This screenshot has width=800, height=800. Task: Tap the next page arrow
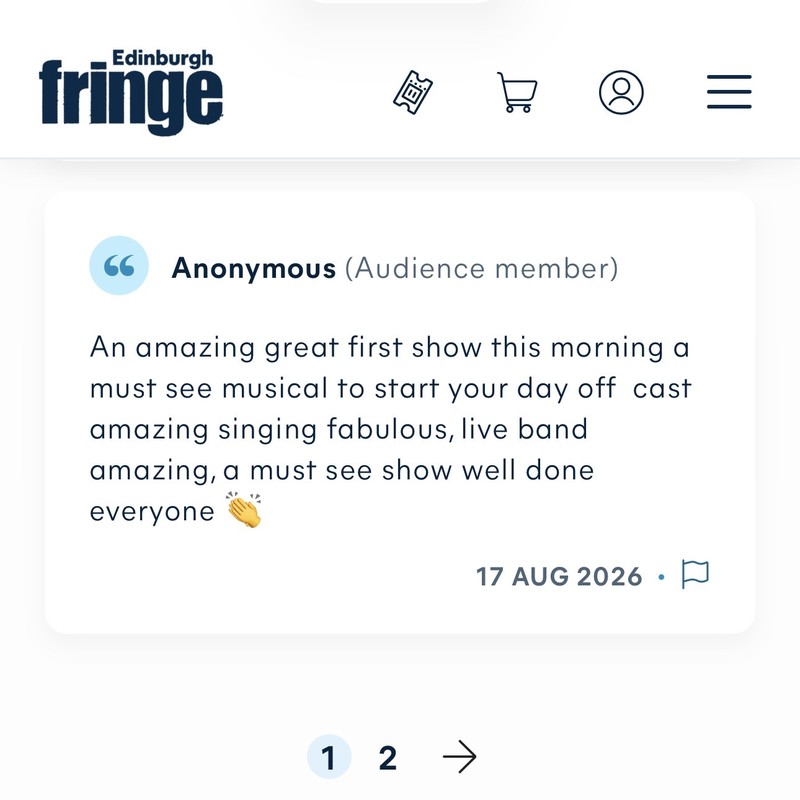click(460, 757)
